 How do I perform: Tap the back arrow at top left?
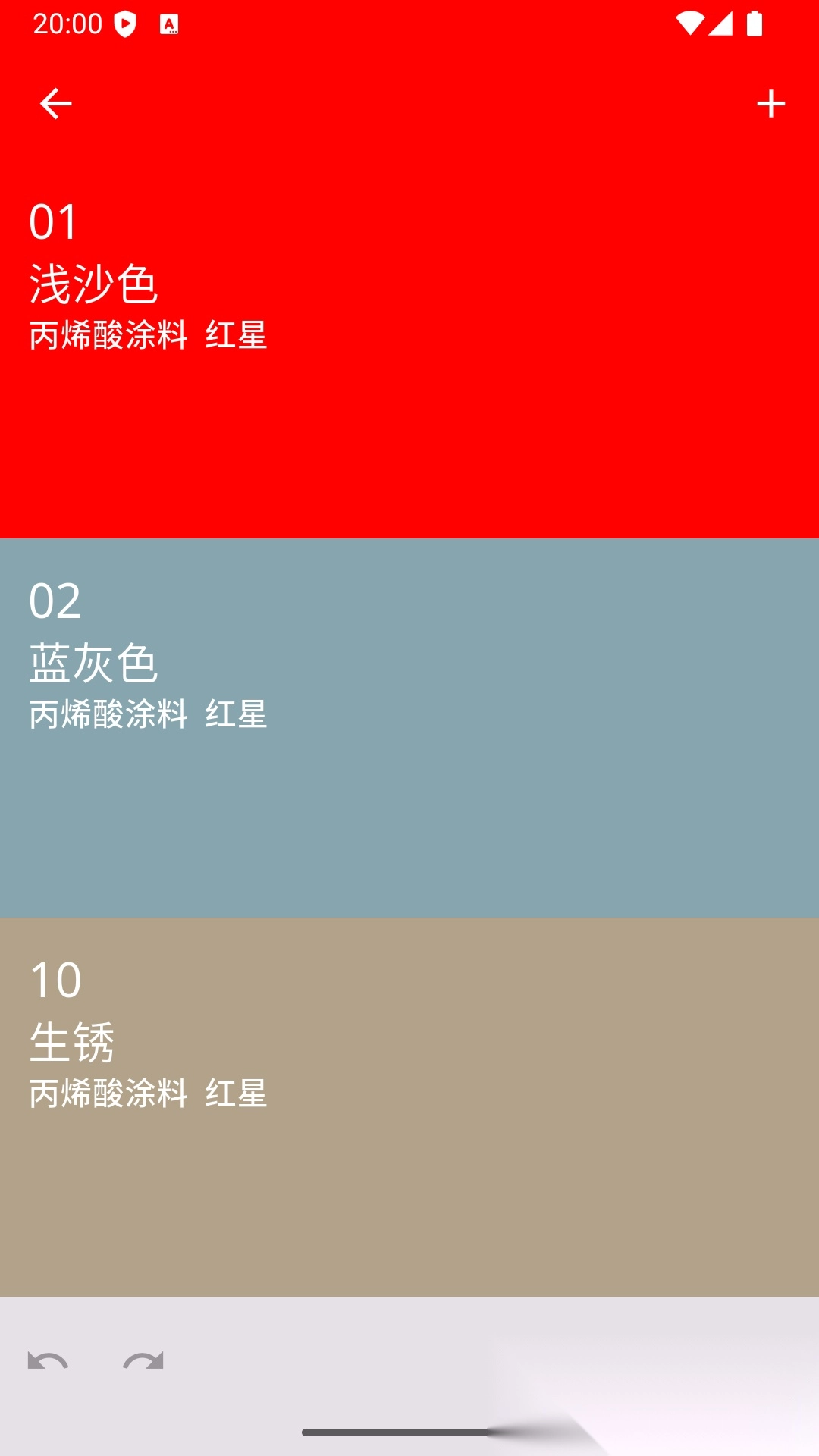(x=55, y=104)
